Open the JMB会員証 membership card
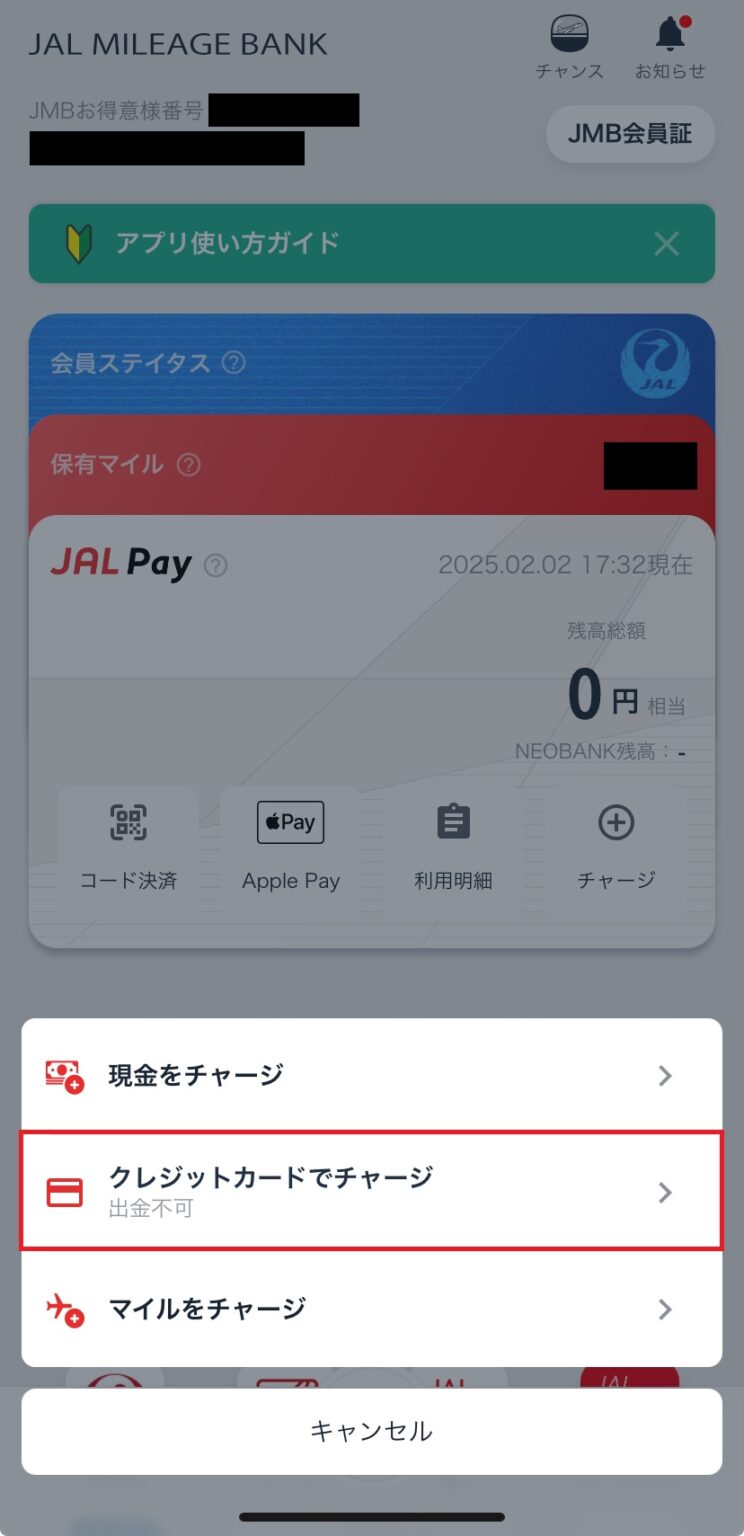744x1536 pixels. pyautogui.click(x=630, y=133)
